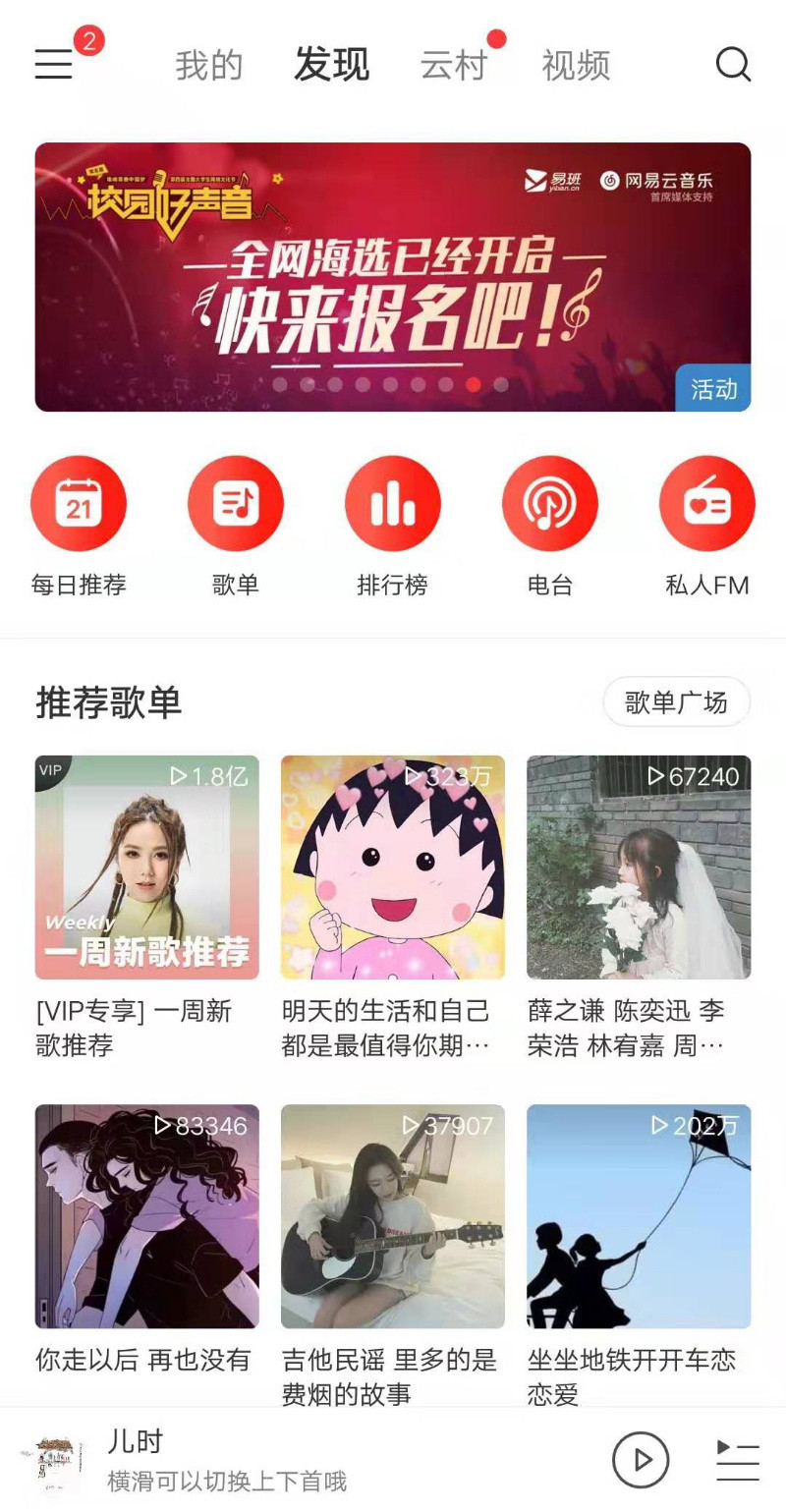The image size is (786, 1512).
Task: Open the 你走以后 再也没有 playlist
Action: 147,1216
